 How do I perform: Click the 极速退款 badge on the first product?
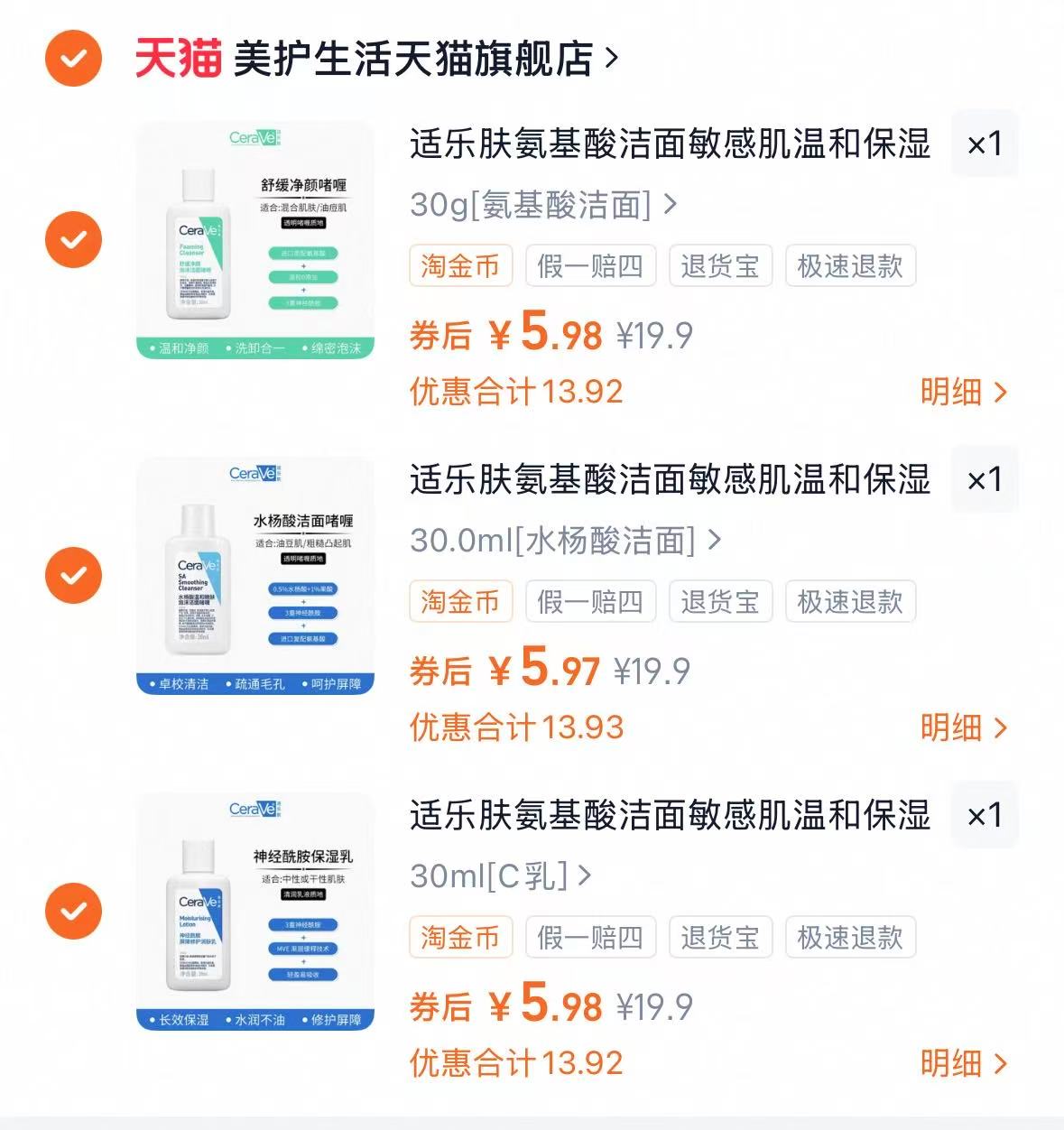849,265
